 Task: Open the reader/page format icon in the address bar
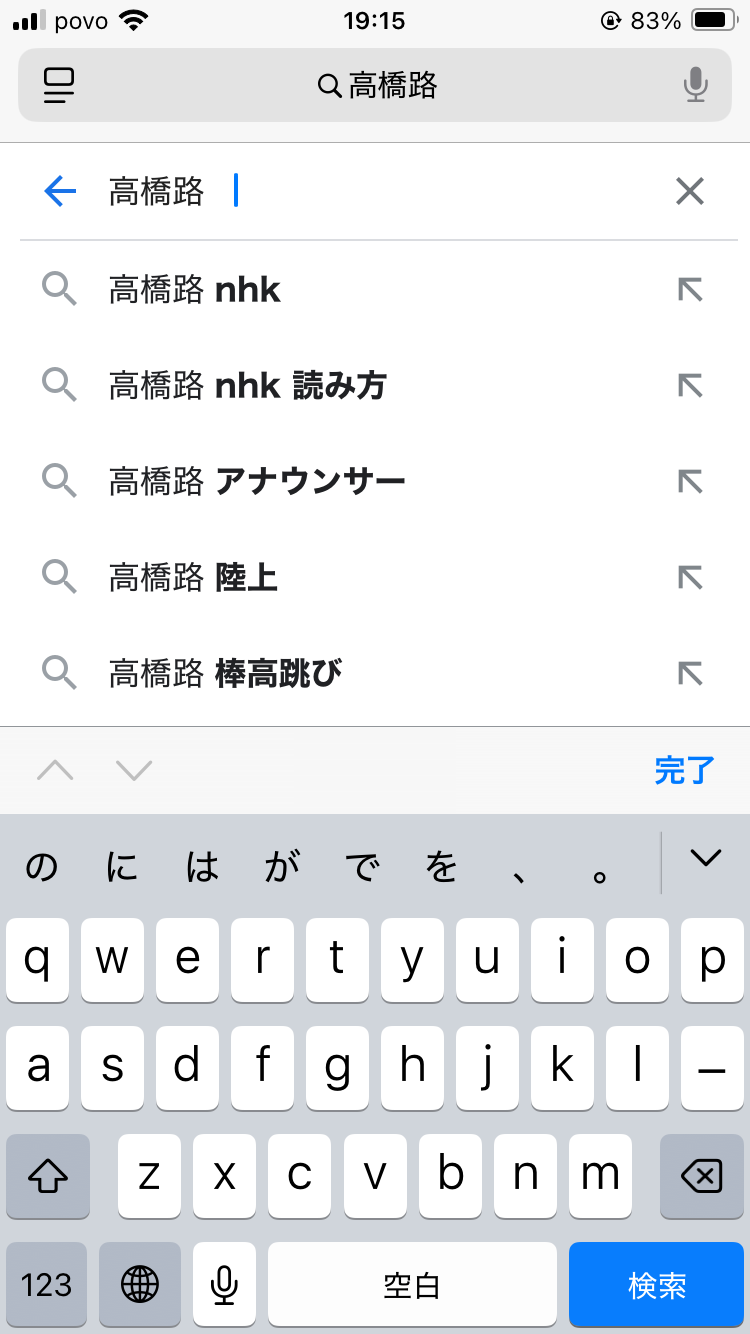click(59, 86)
